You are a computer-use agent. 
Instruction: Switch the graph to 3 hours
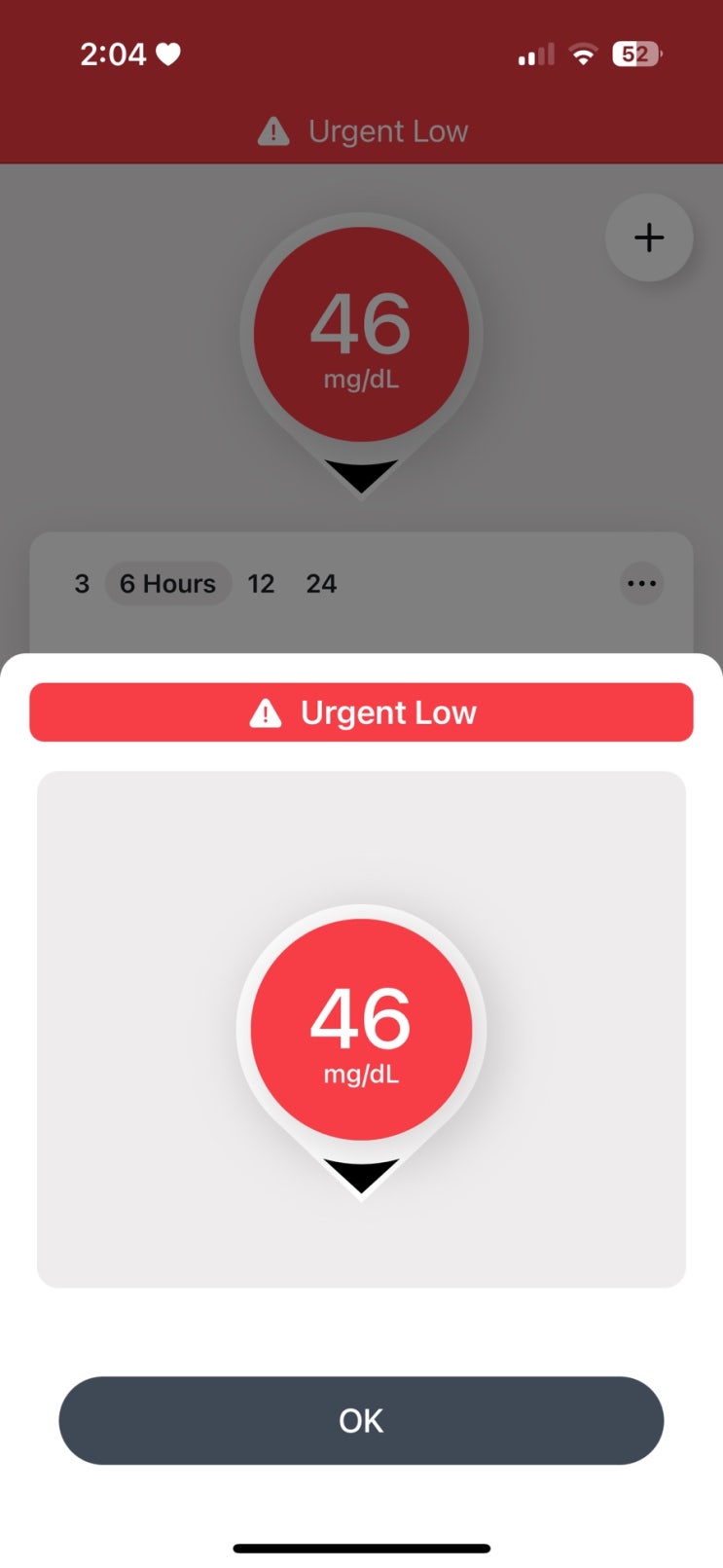pyautogui.click(x=82, y=584)
